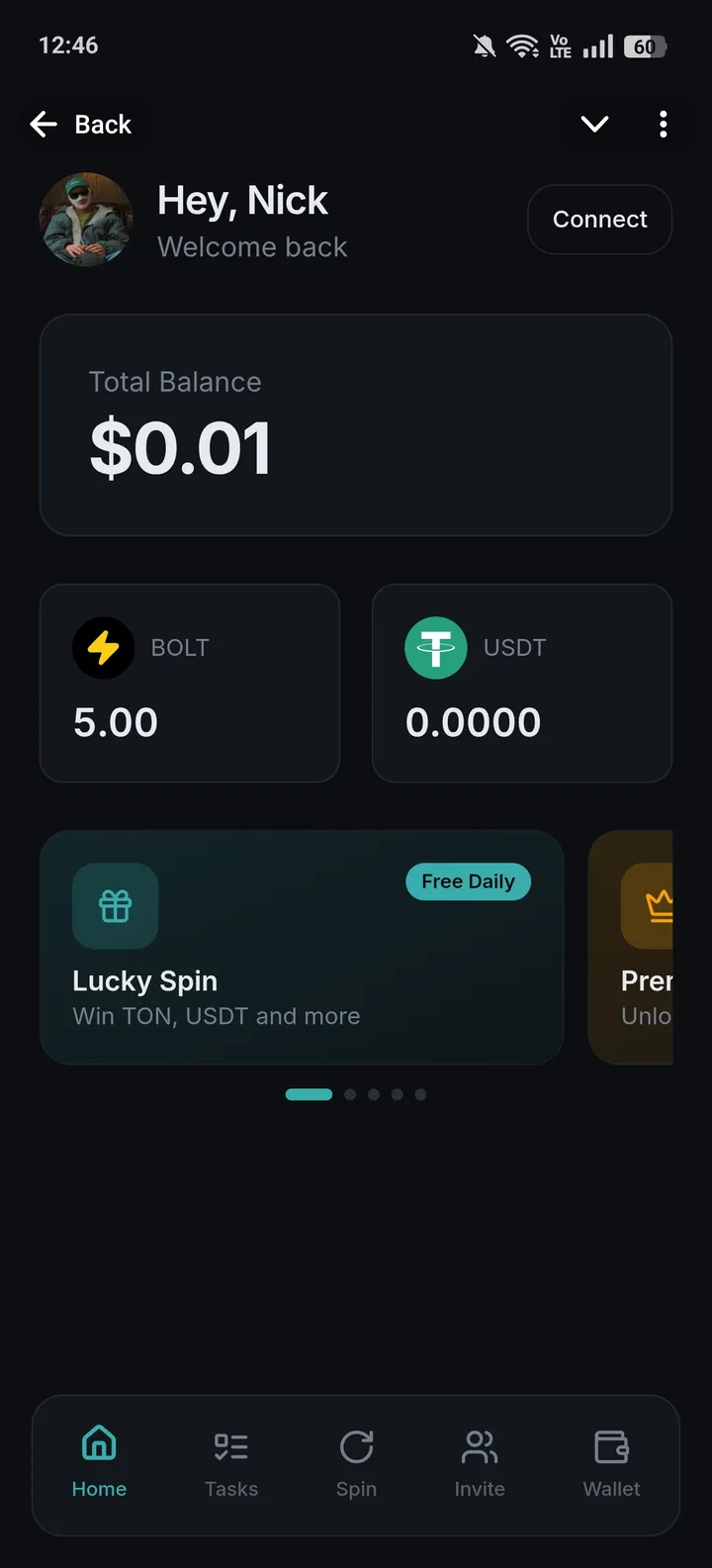Switch to the Home tab
This screenshot has height=1568, width=712.
(99, 1464)
